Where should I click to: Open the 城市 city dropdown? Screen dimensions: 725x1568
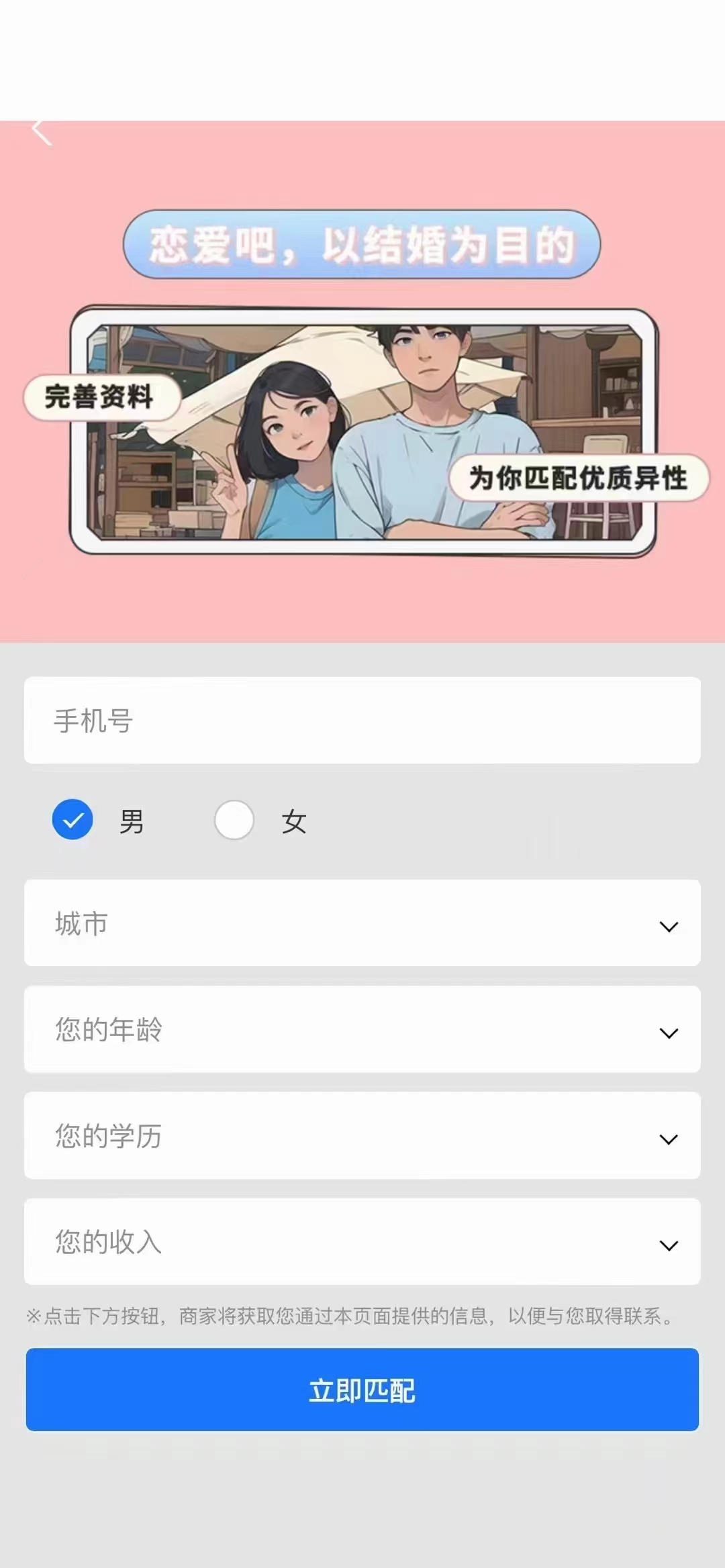coord(362,924)
